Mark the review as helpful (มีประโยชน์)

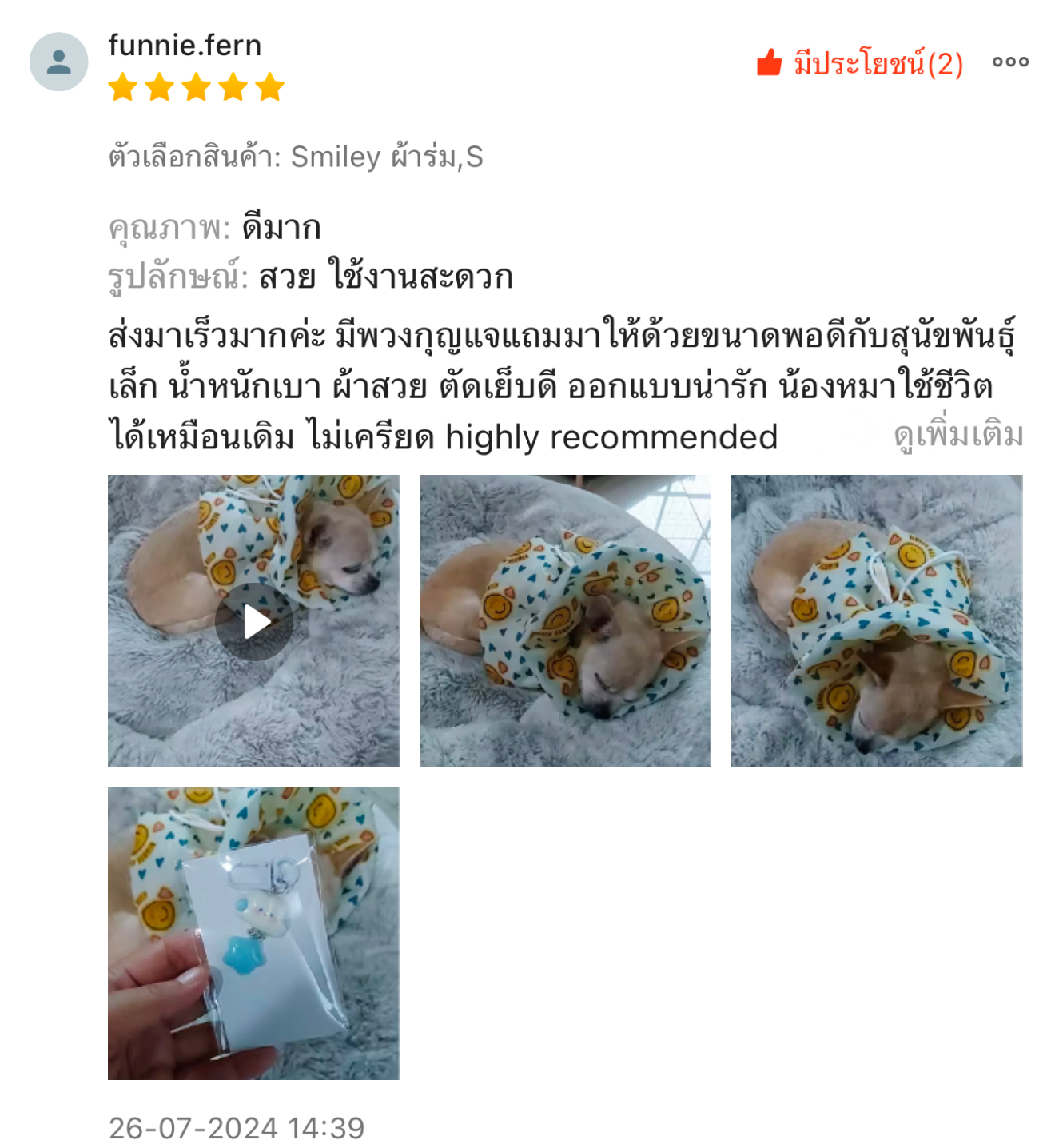(x=859, y=63)
